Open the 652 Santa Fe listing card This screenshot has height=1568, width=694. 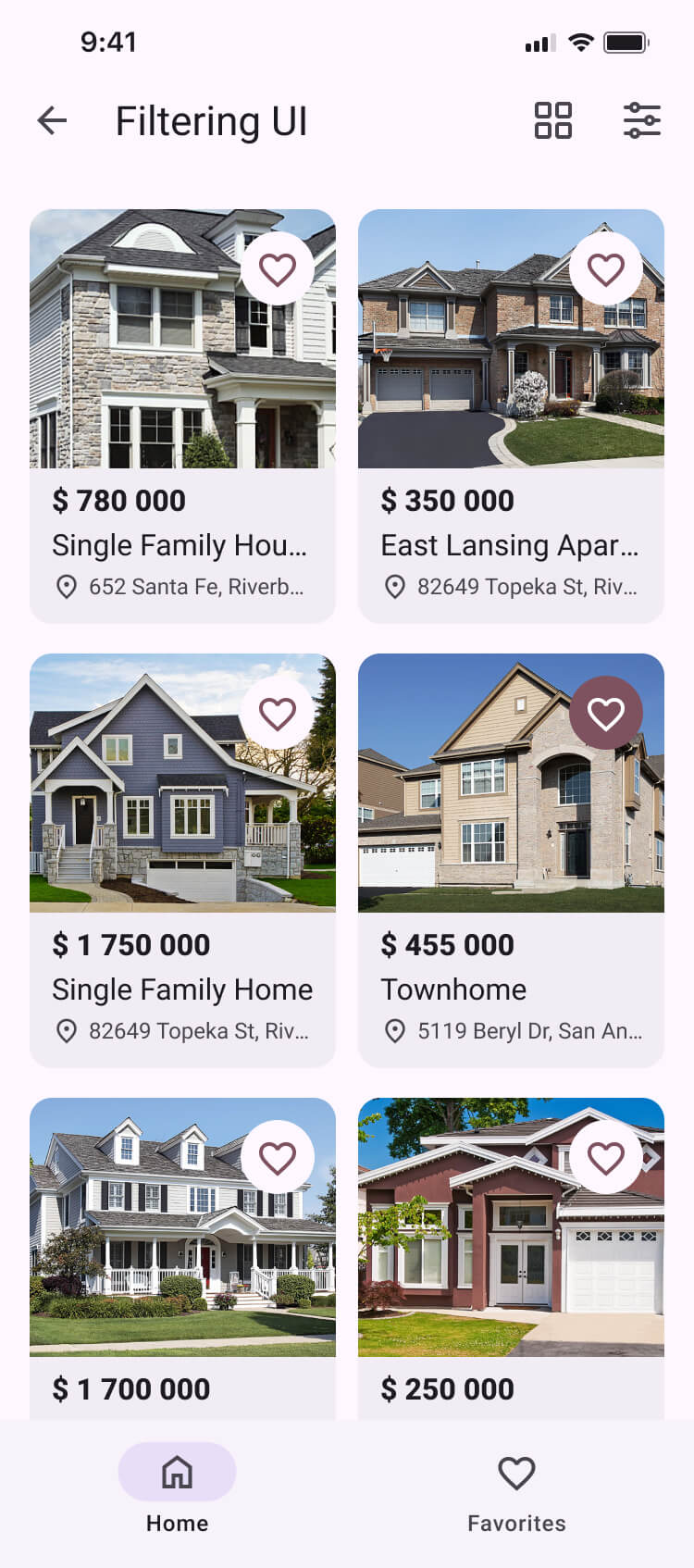click(182, 544)
